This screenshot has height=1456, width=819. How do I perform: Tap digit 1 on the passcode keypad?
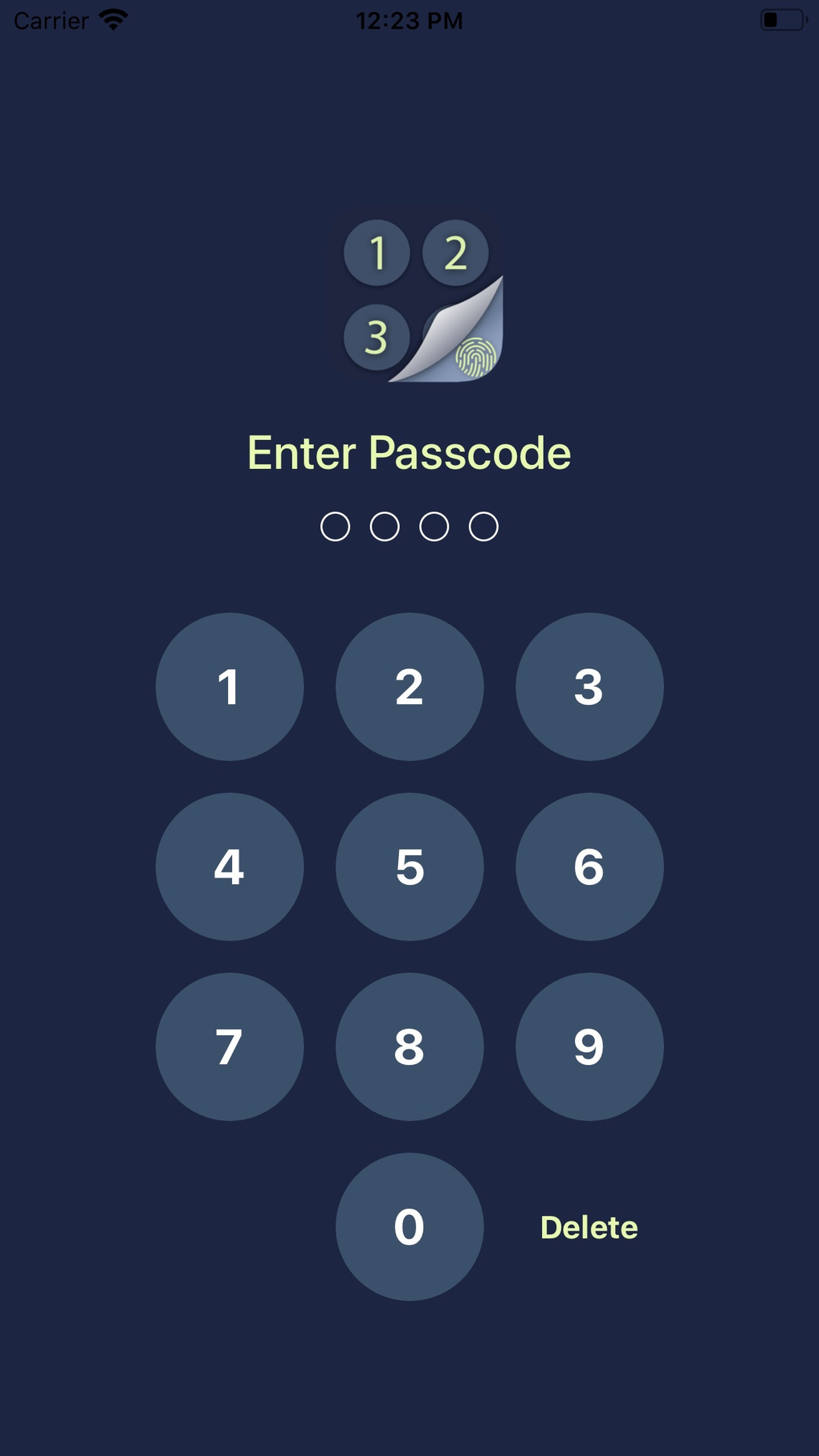click(x=230, y=687)
